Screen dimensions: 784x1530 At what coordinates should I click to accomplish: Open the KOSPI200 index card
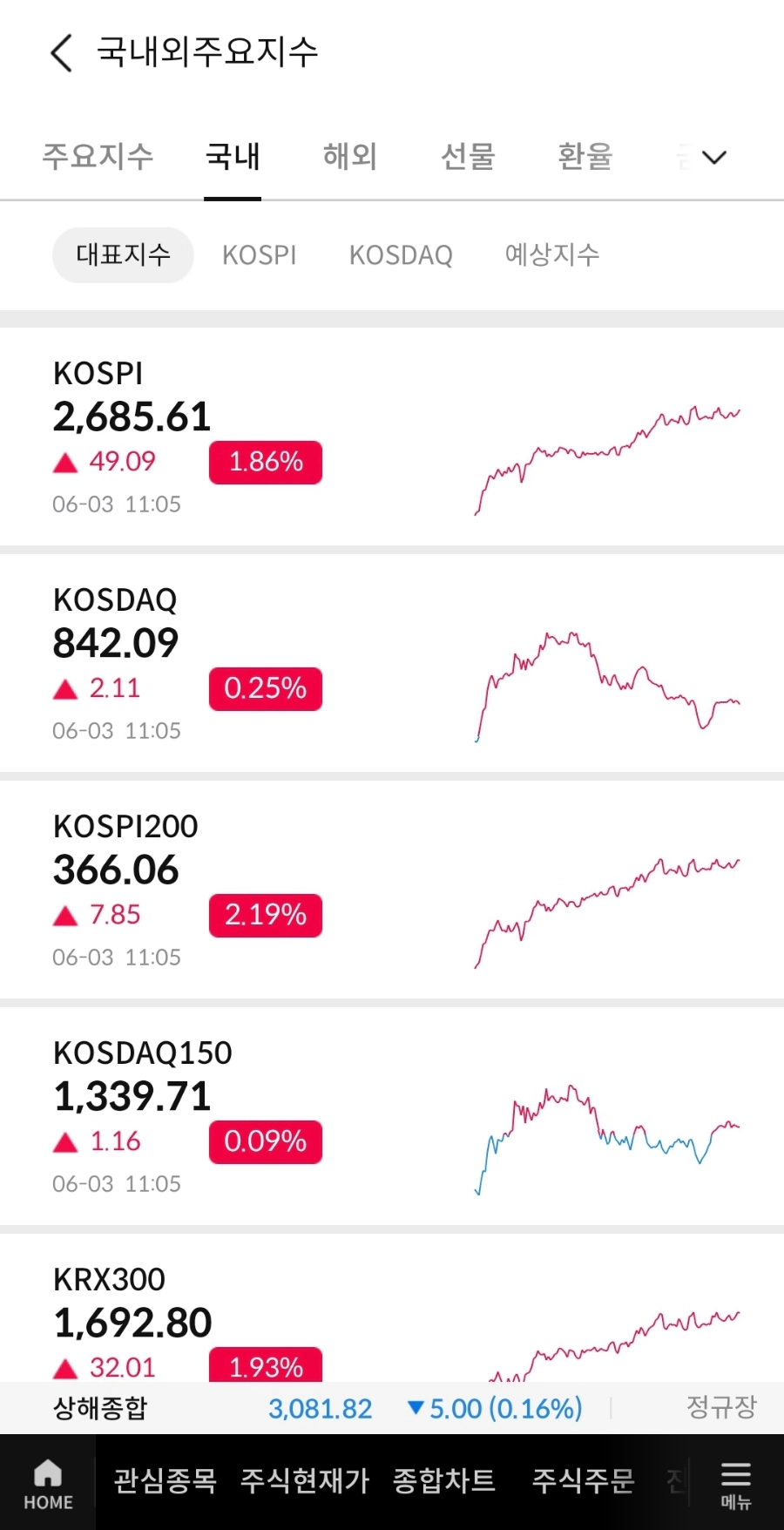pos(392,890)
